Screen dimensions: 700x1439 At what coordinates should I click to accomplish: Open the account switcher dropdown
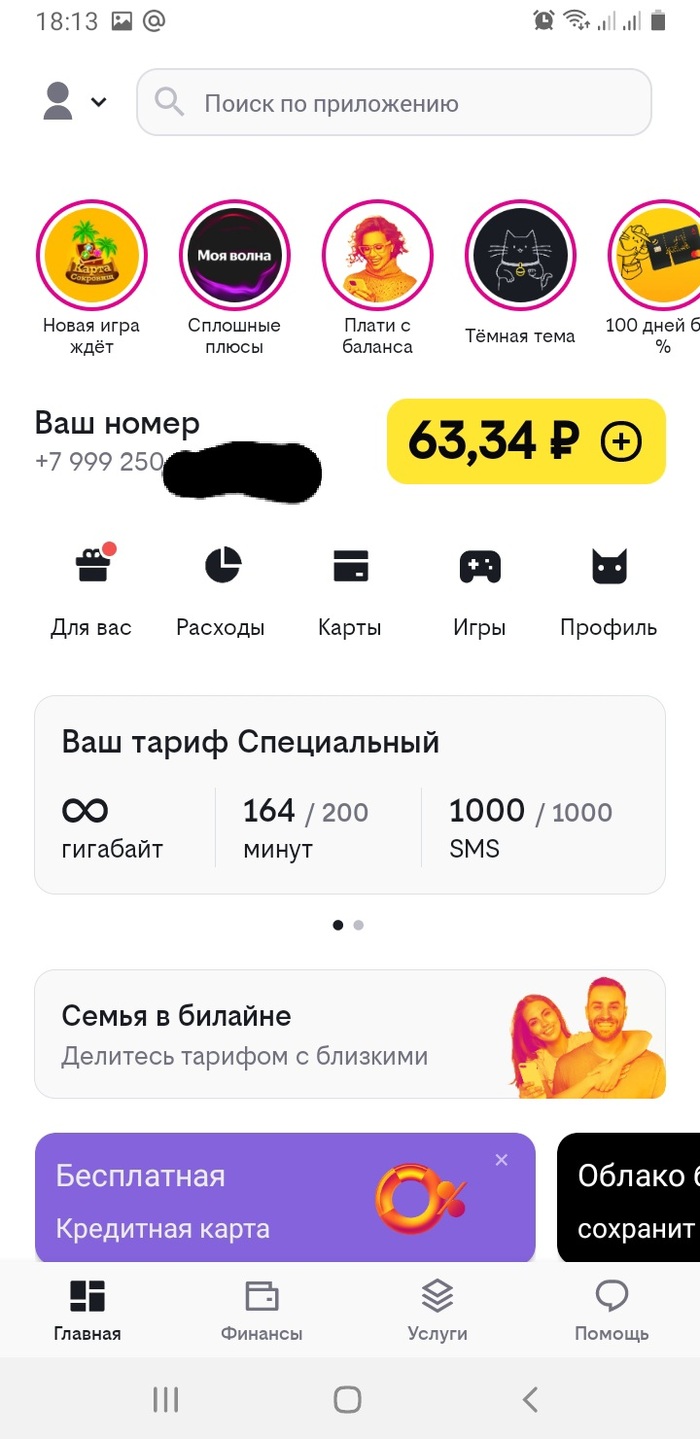coord(74,102)
